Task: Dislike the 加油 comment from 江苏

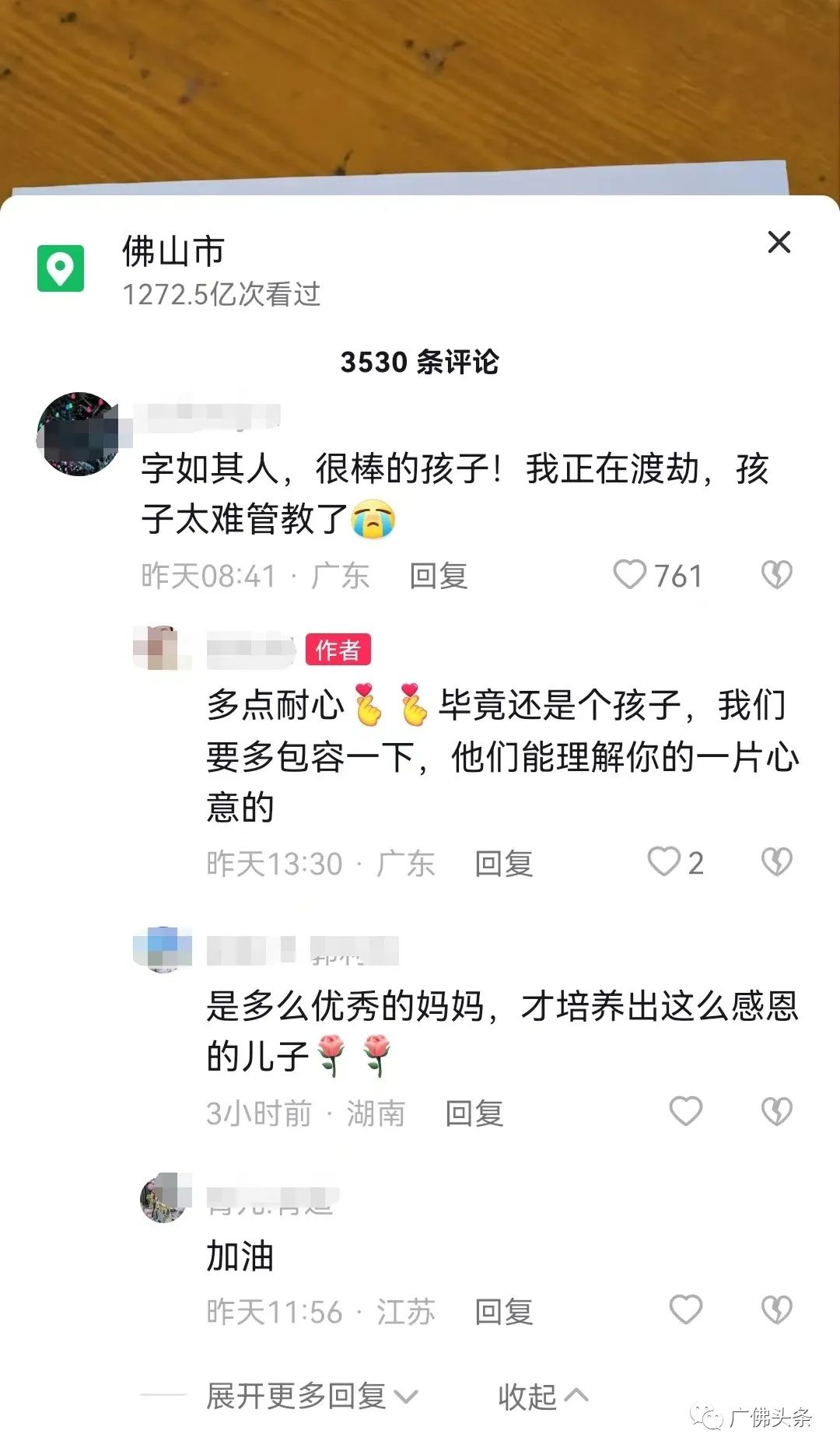Action: coord(776,1310)
